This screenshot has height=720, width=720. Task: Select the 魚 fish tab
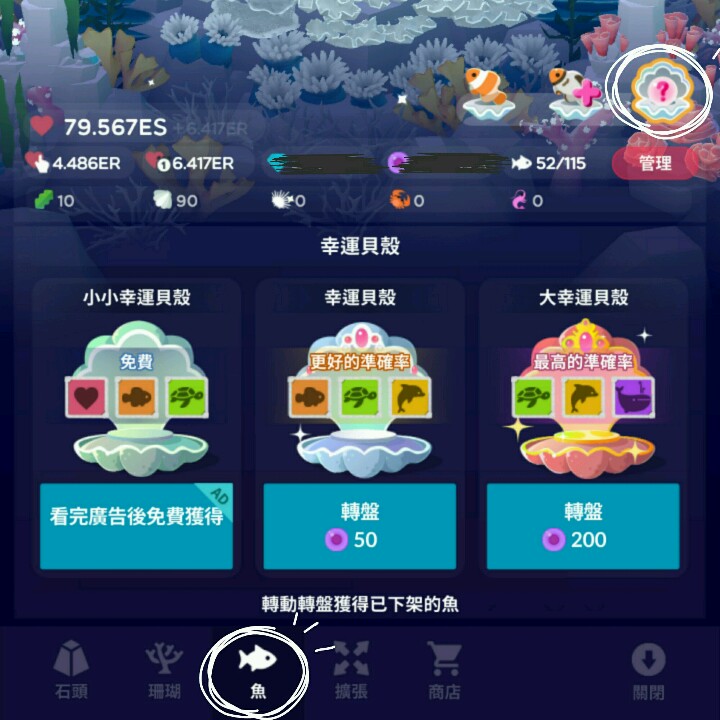[258, 668]
